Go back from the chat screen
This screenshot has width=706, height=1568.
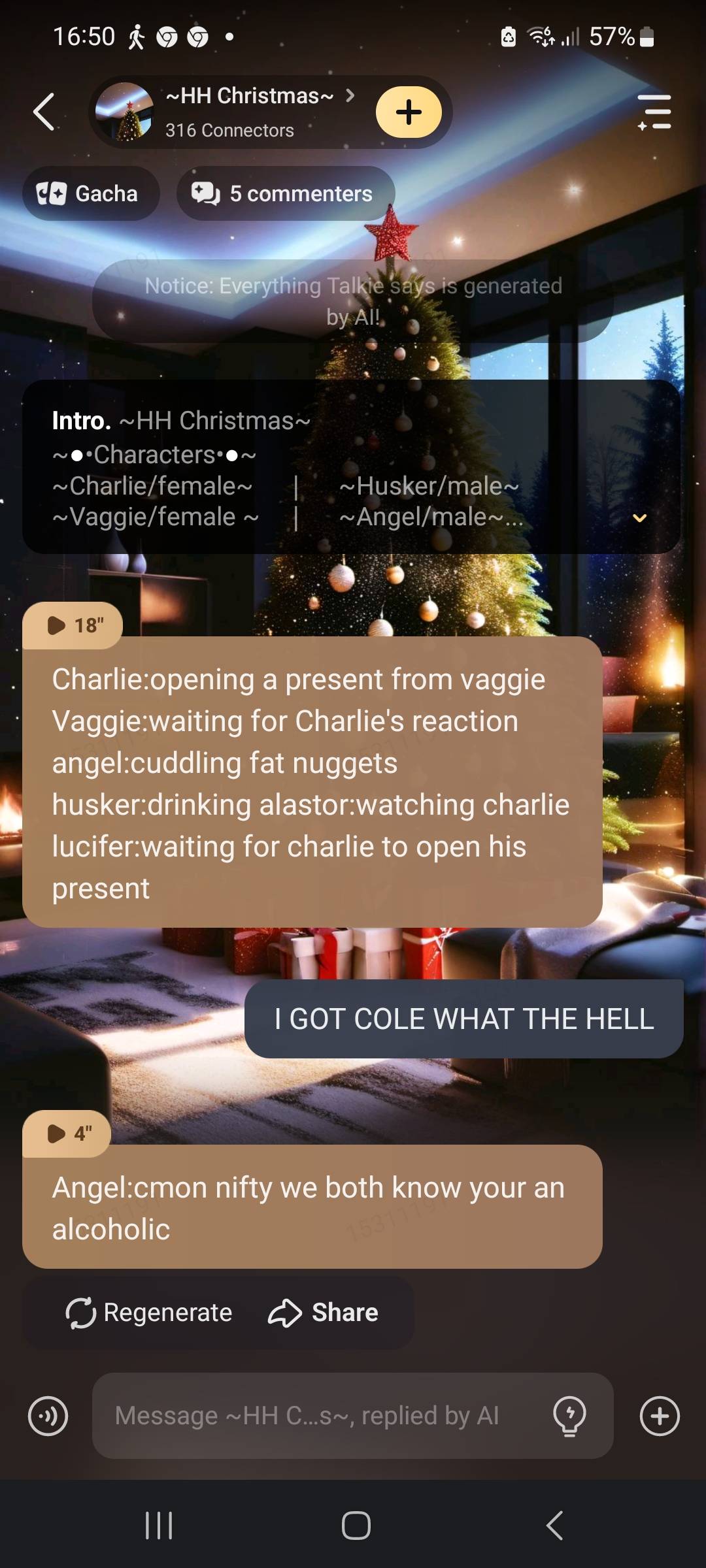[x=44, y=112]
